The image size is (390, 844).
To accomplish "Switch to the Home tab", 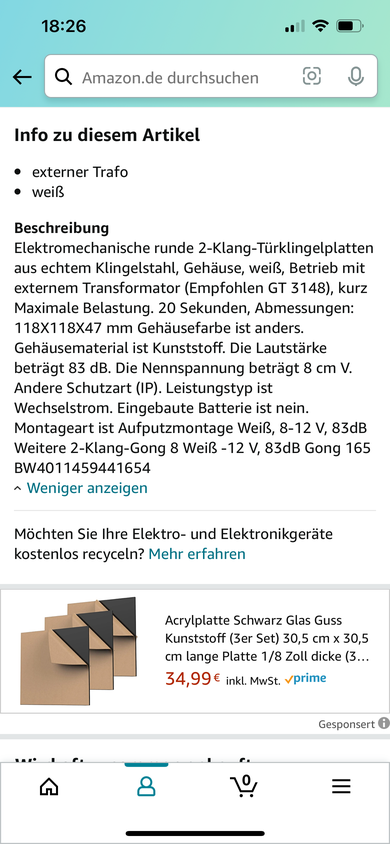I will [x=49, y=787].
